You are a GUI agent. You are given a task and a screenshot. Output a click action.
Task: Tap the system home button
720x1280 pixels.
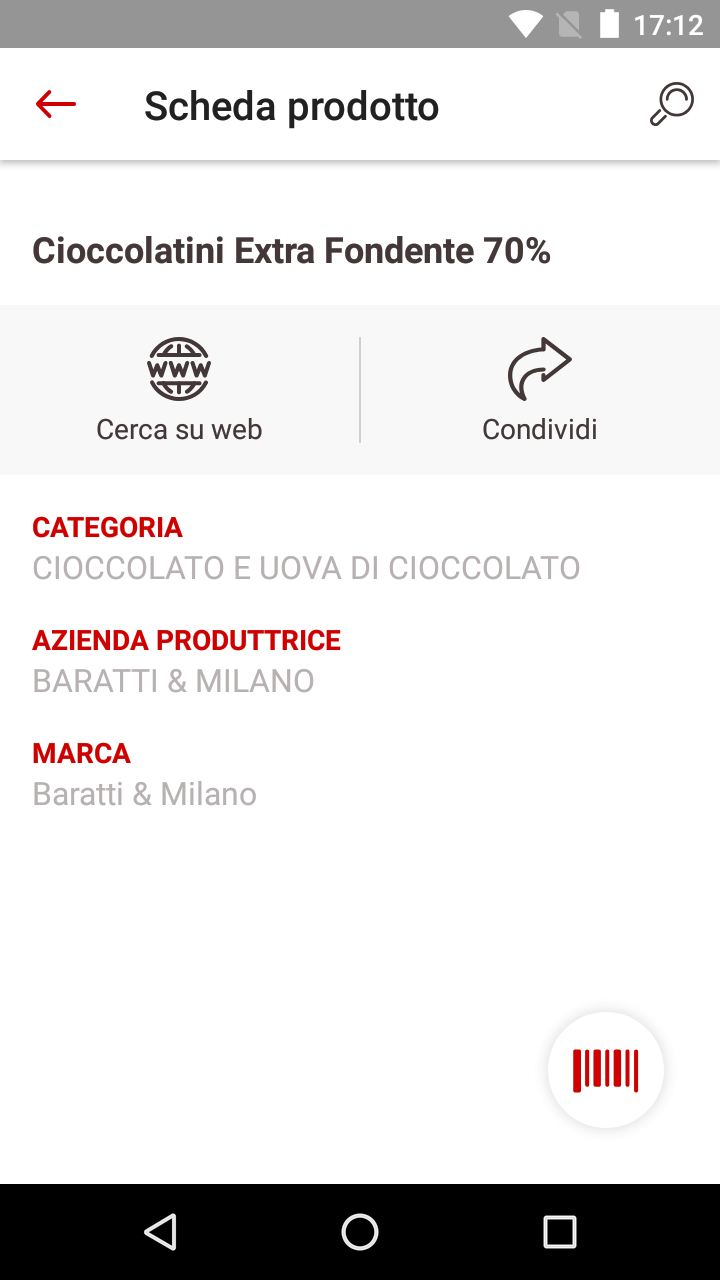[360, 1232]
